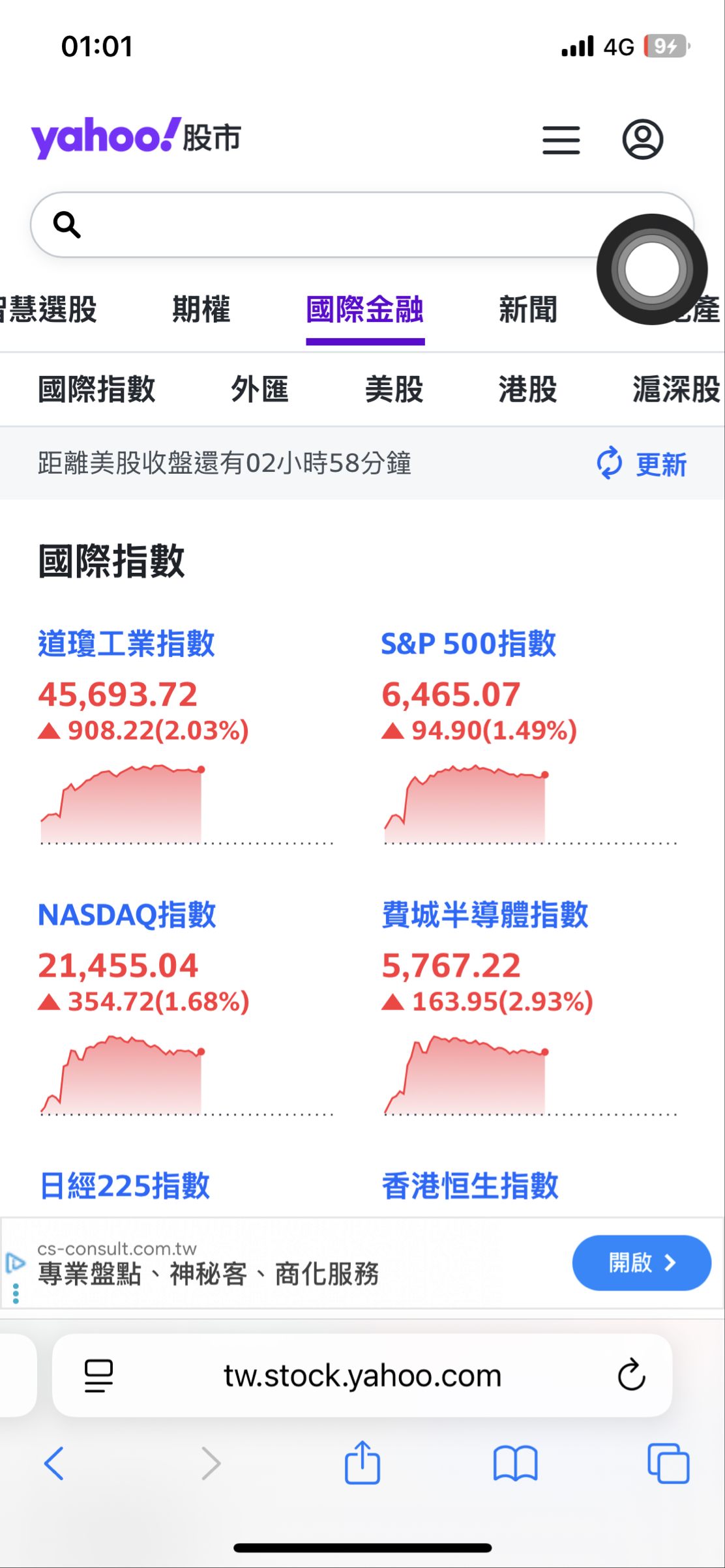The width and height of the screenshot is (725, 1568).
Task: Open the Safari tabs overview
Action: (668, 1464)
